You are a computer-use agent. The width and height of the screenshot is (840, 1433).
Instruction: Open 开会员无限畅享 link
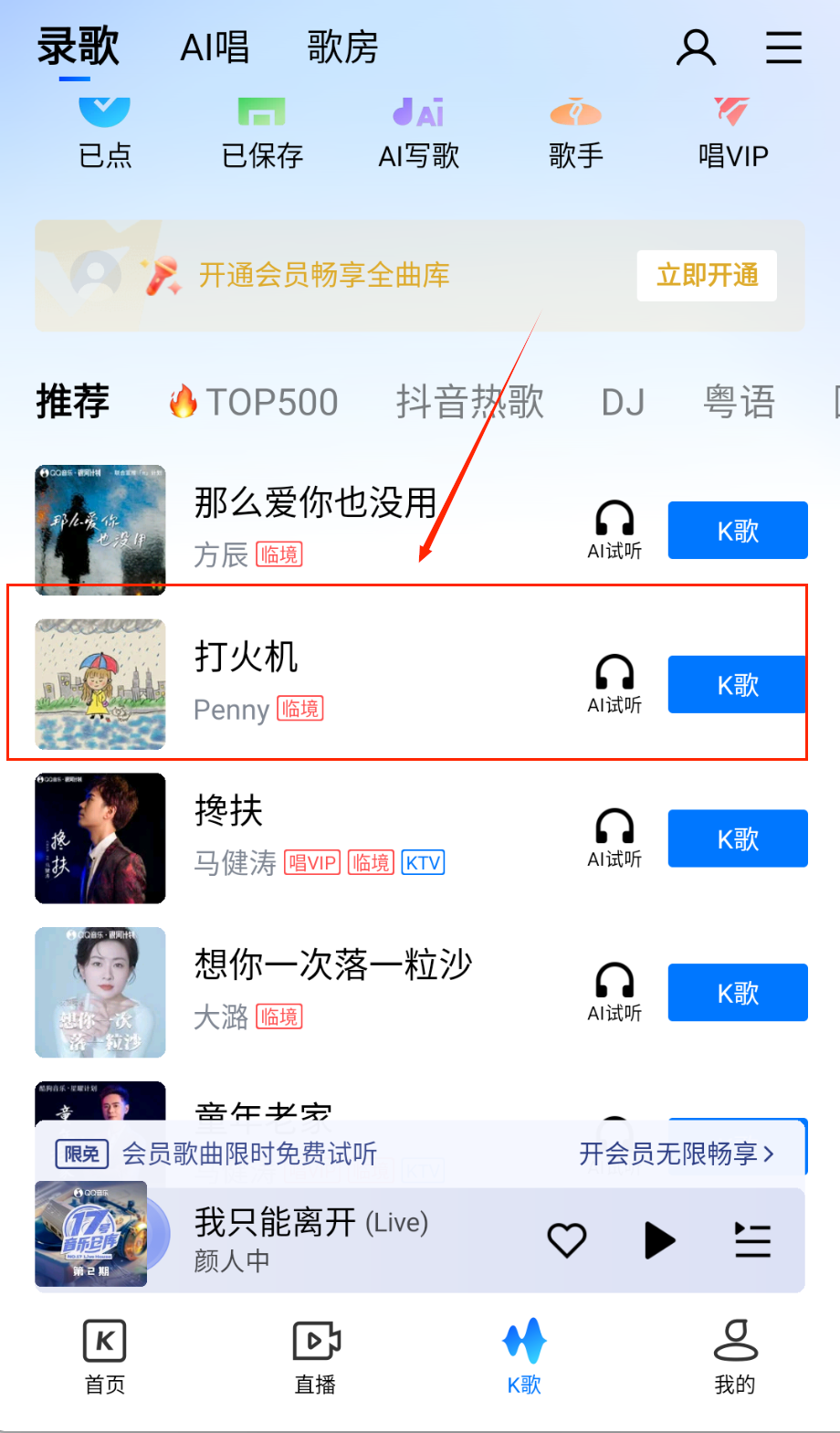[x=676, y=1154]
